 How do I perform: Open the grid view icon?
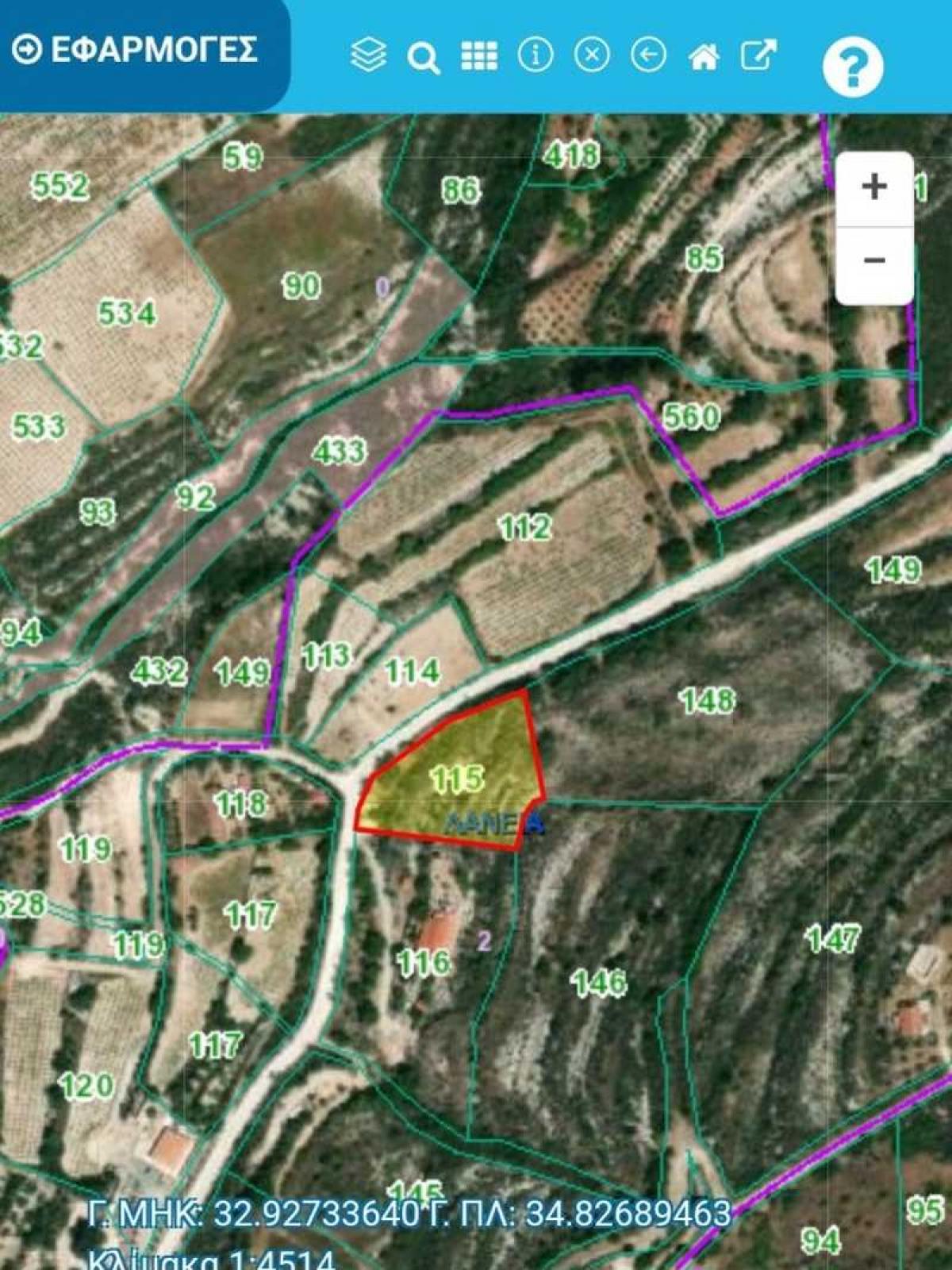click(479, 56)
